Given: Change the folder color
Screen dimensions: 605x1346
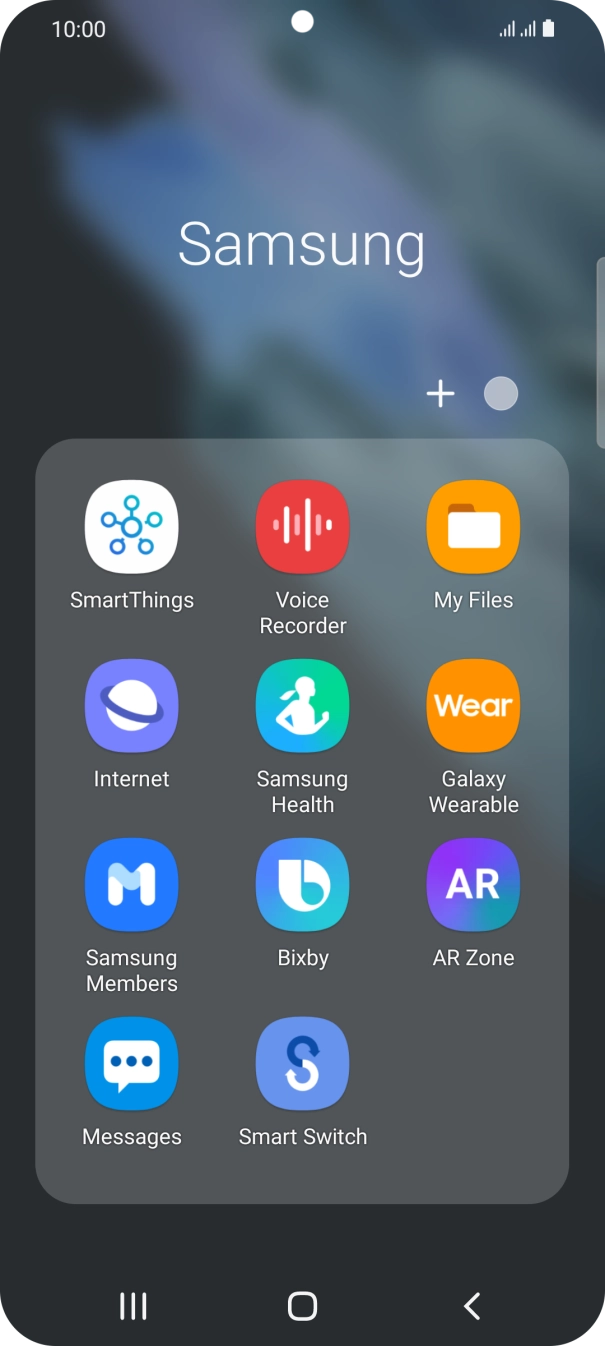Looking at the screenshot, I should [x=501, y=394].
